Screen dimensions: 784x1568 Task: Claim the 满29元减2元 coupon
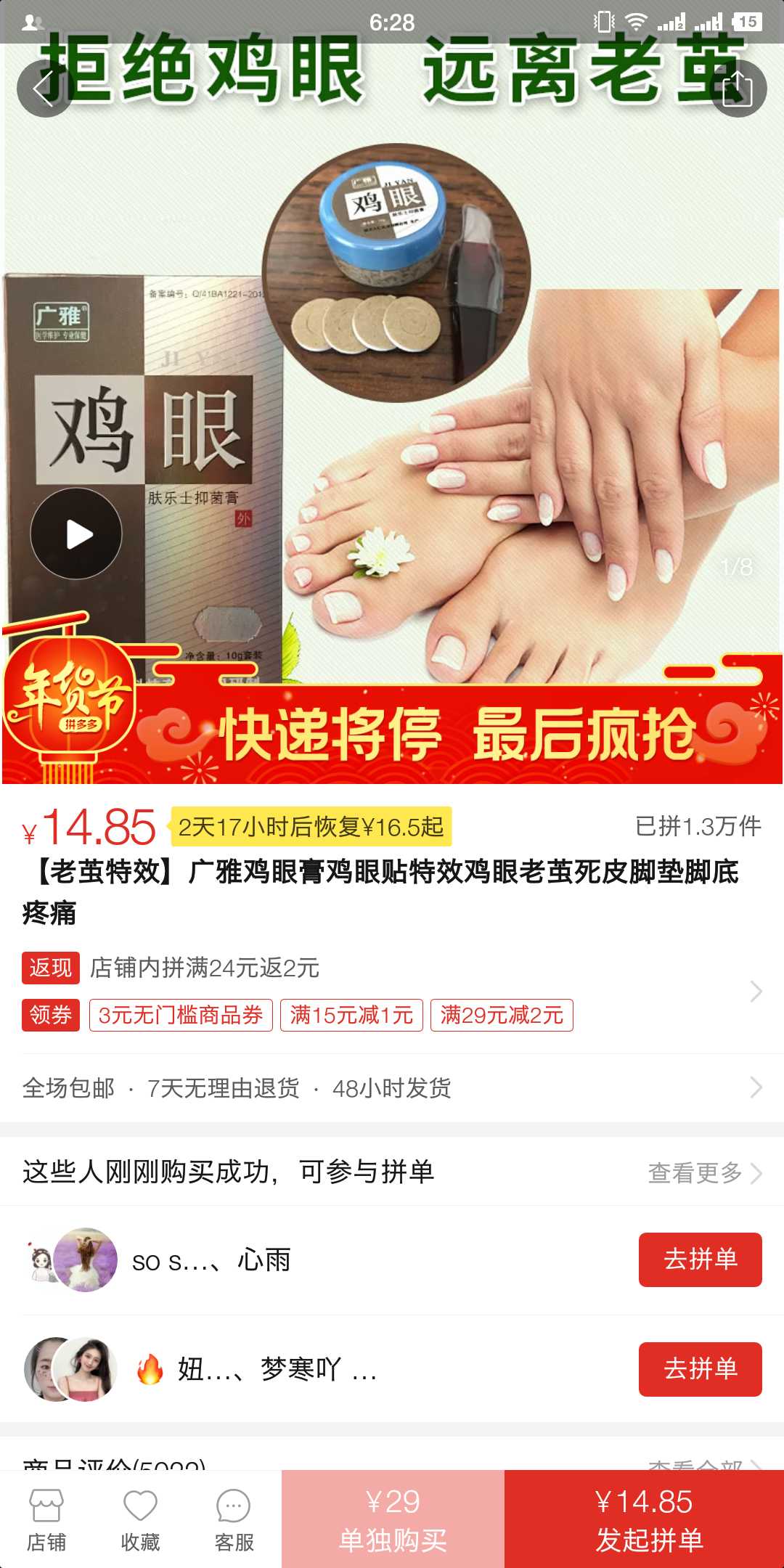coord(502,1015)
